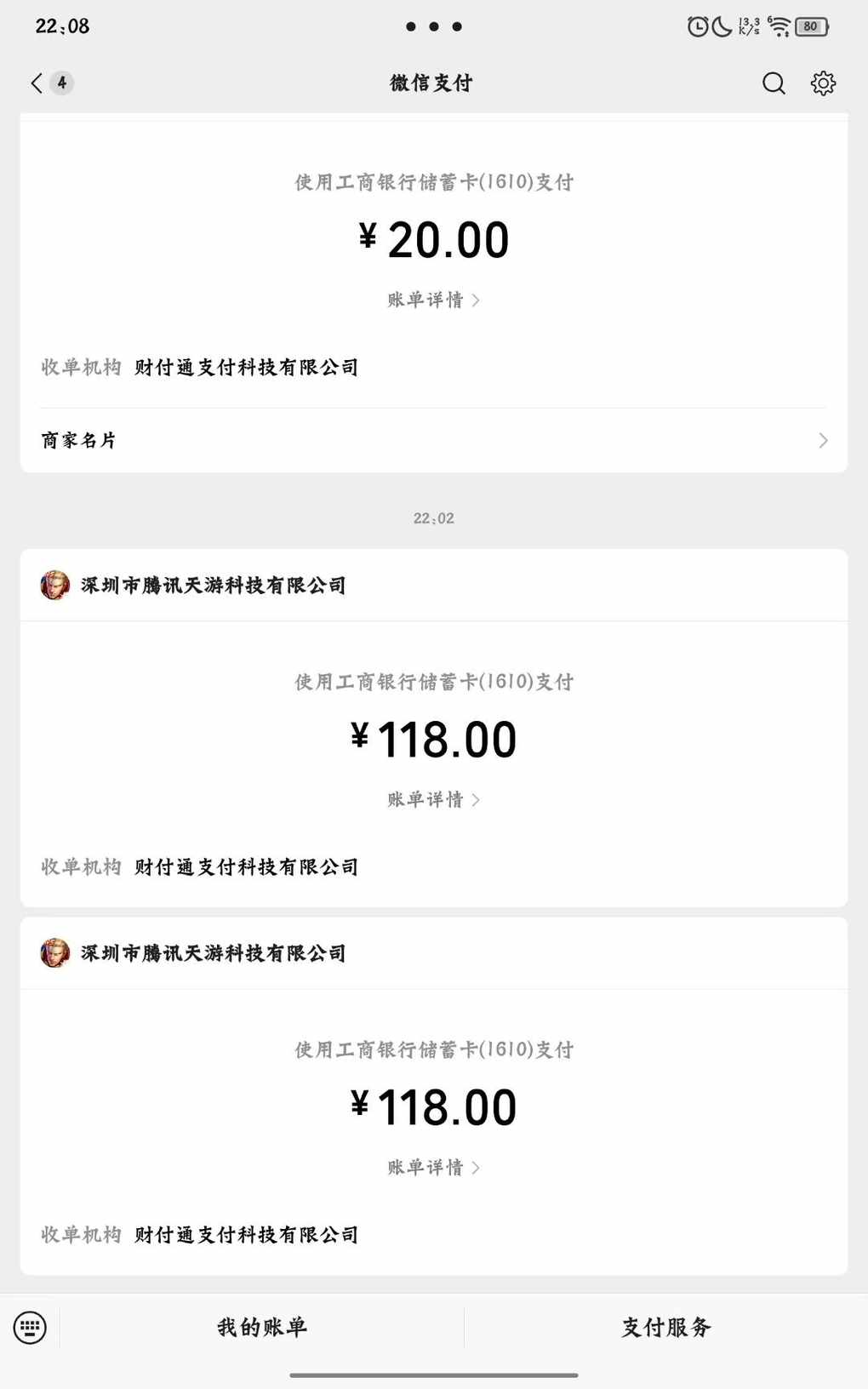Open the 支付服务 menu
Image resolution: width=868 pixels, height=1389 pixels.
[666, 1327]
